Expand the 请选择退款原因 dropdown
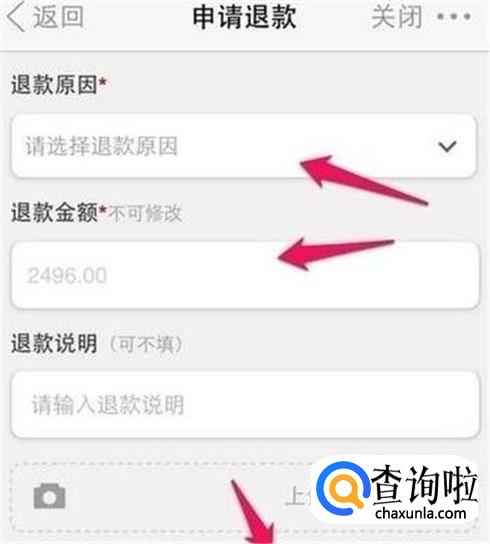 click(x=244, y=146)
